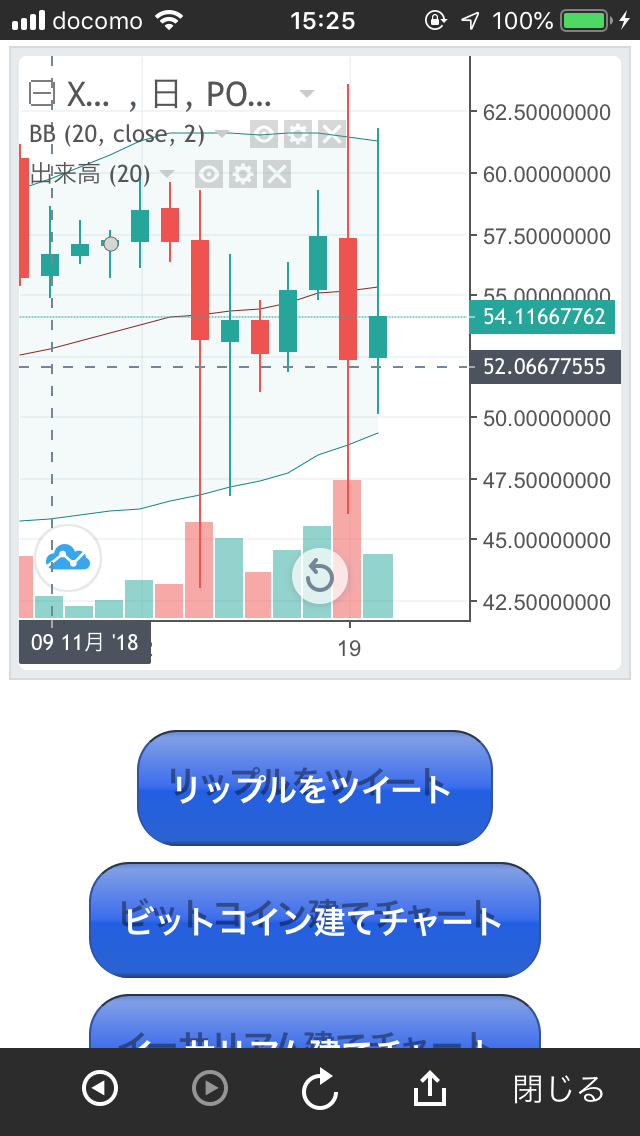Hide the BB indicator with eye icon
This screenshot has width=640, height=1136.
(x=264, y=134)
